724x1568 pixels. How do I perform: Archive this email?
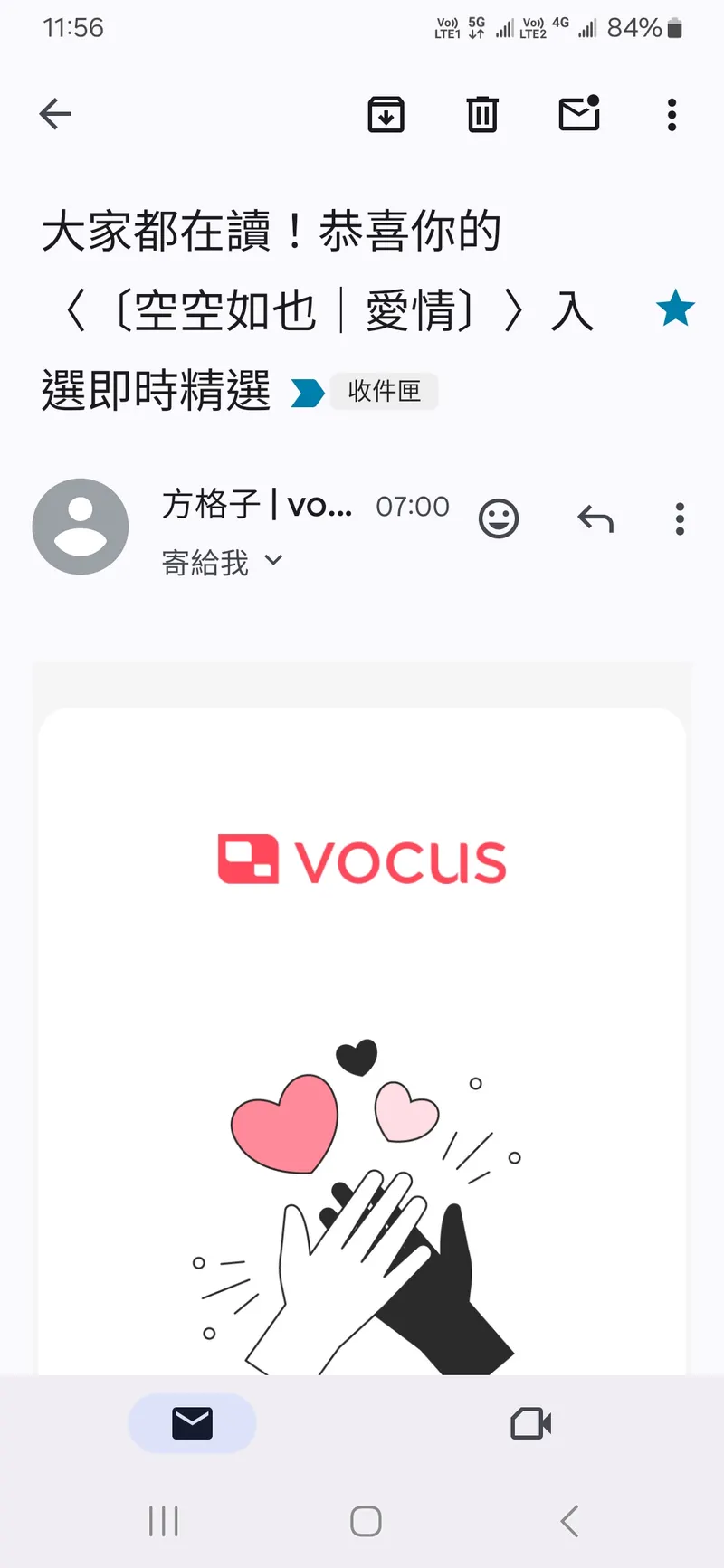pos(386,114)
